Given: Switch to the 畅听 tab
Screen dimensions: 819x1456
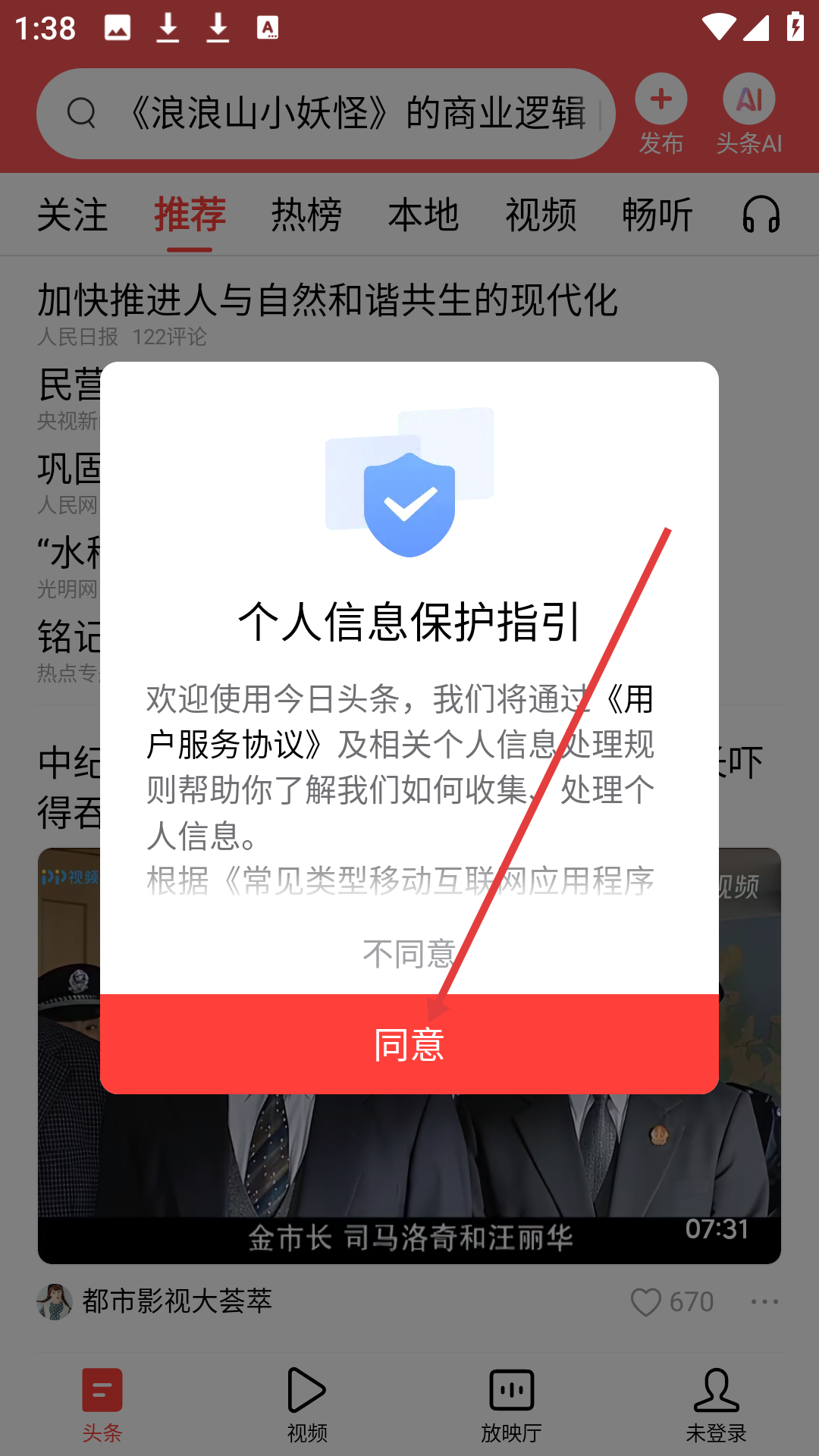Looking at the screenshot, I should click(657, 215).
